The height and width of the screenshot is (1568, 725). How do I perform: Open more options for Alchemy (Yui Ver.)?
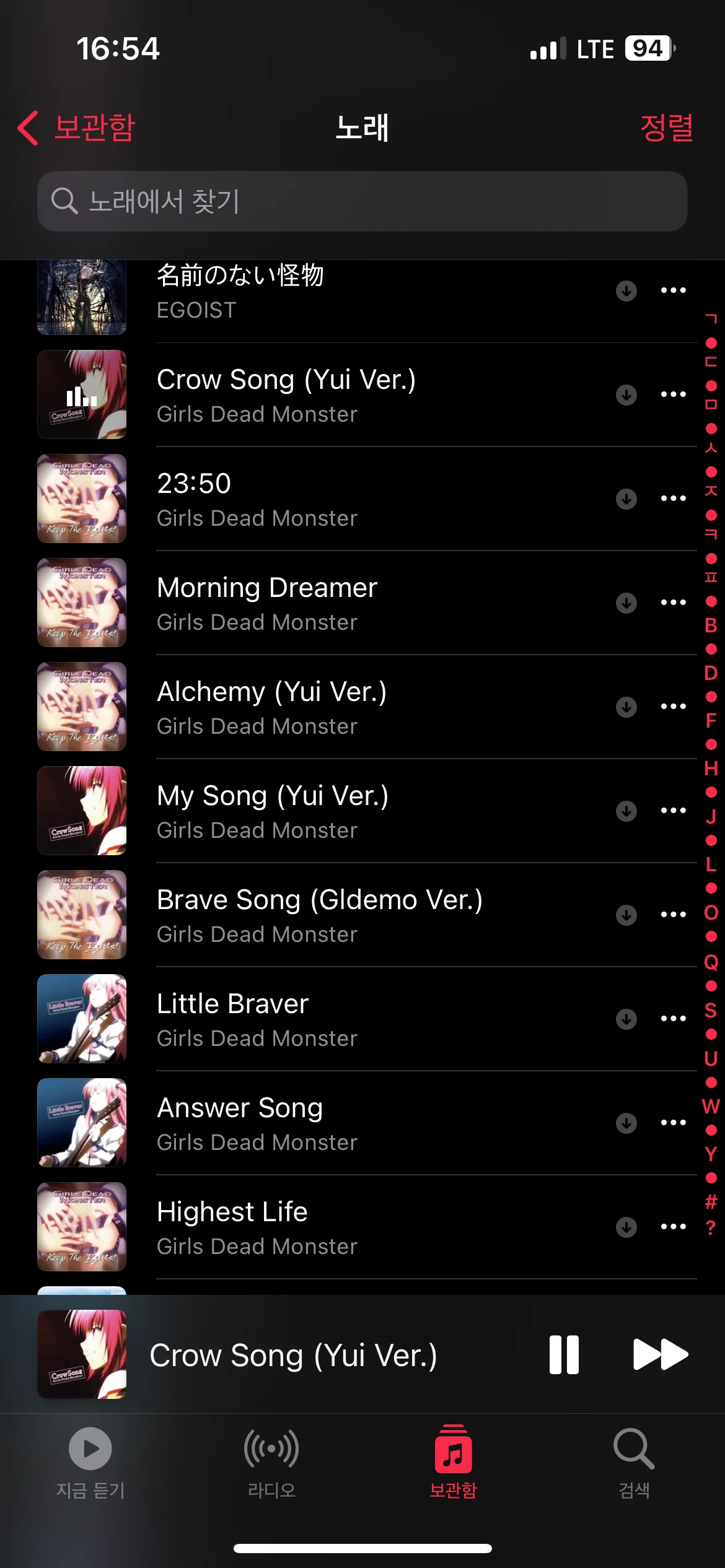tap(674, 707)
